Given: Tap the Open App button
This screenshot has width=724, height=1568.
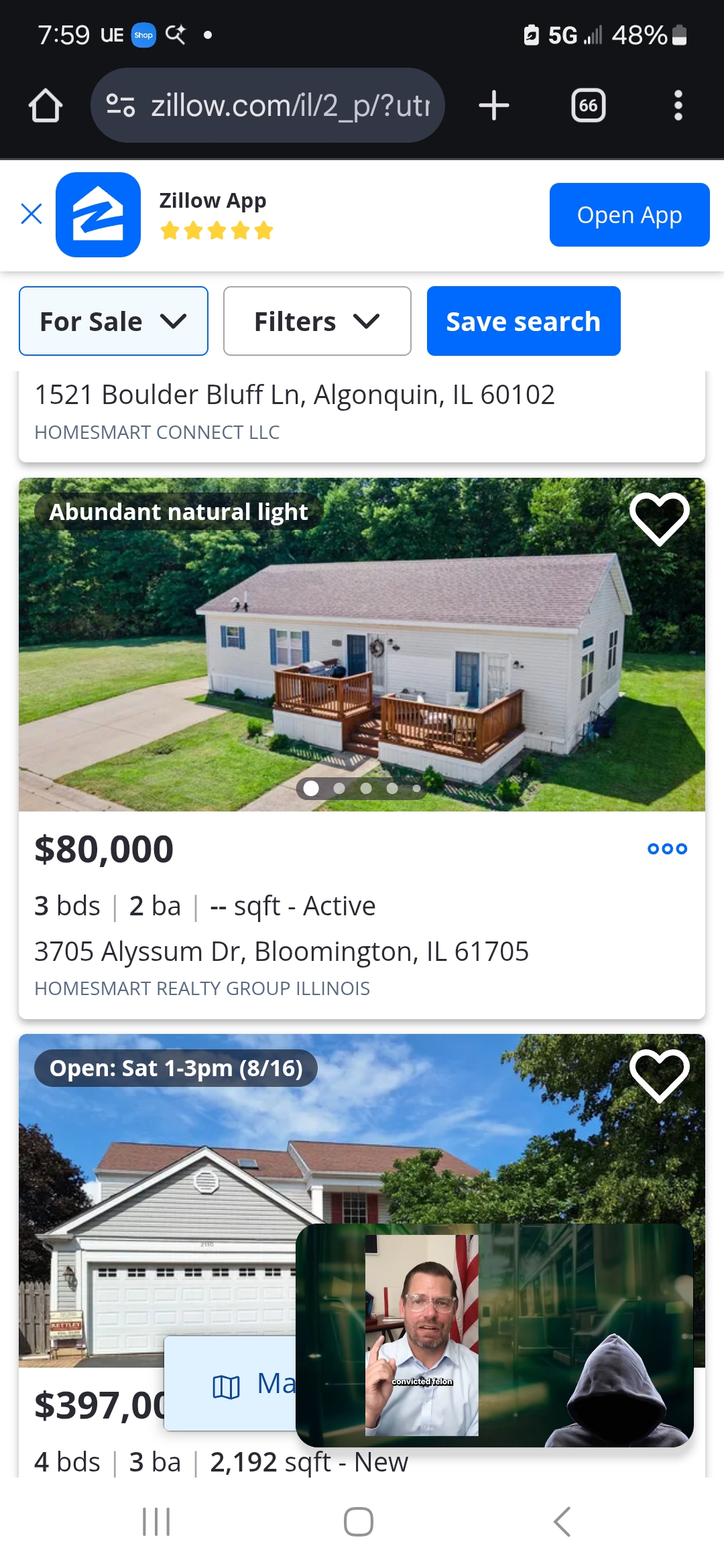Looking at the screenshot, I should point(629,214).
